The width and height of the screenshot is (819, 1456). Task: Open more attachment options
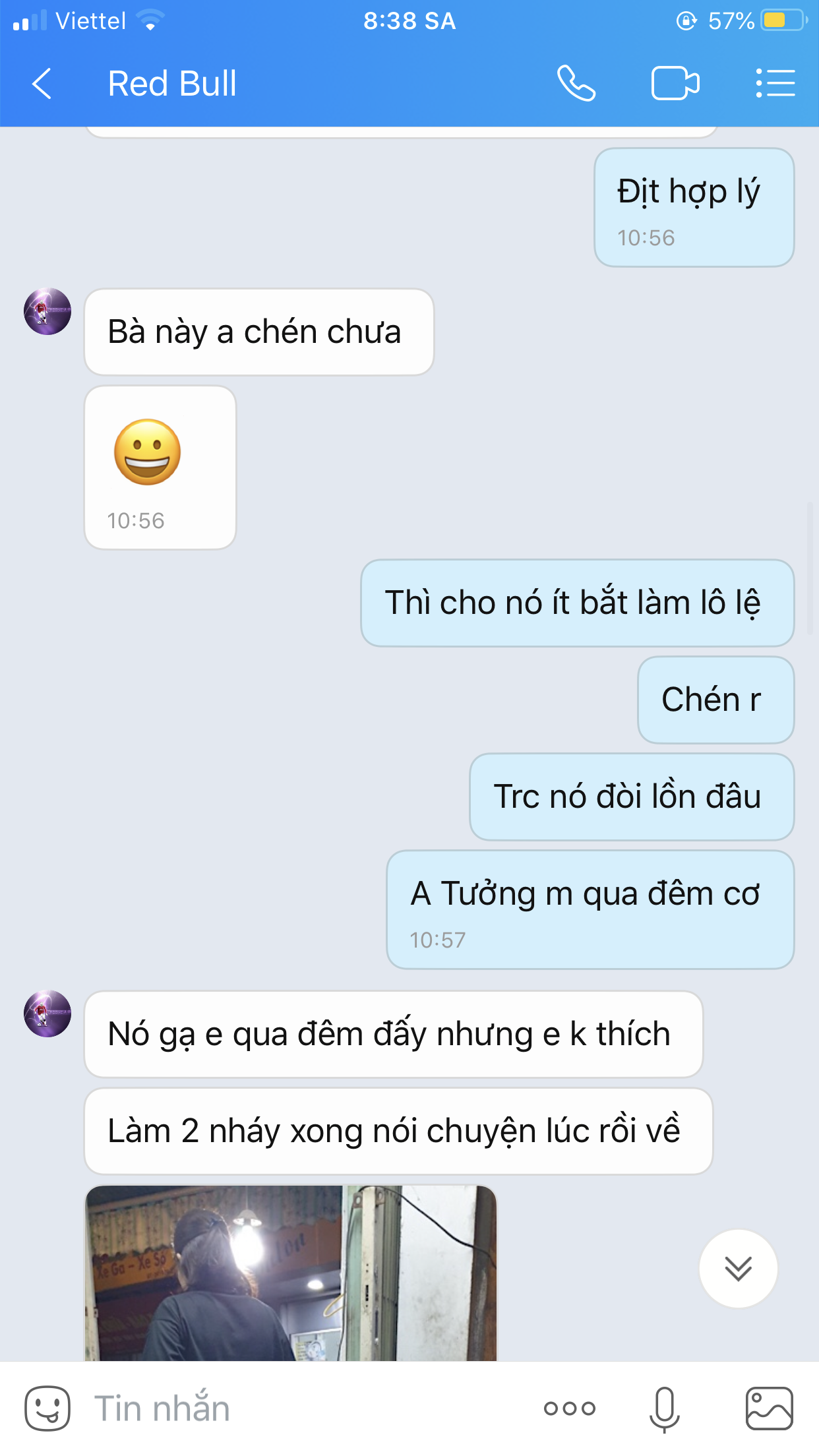coord(570,1409)
